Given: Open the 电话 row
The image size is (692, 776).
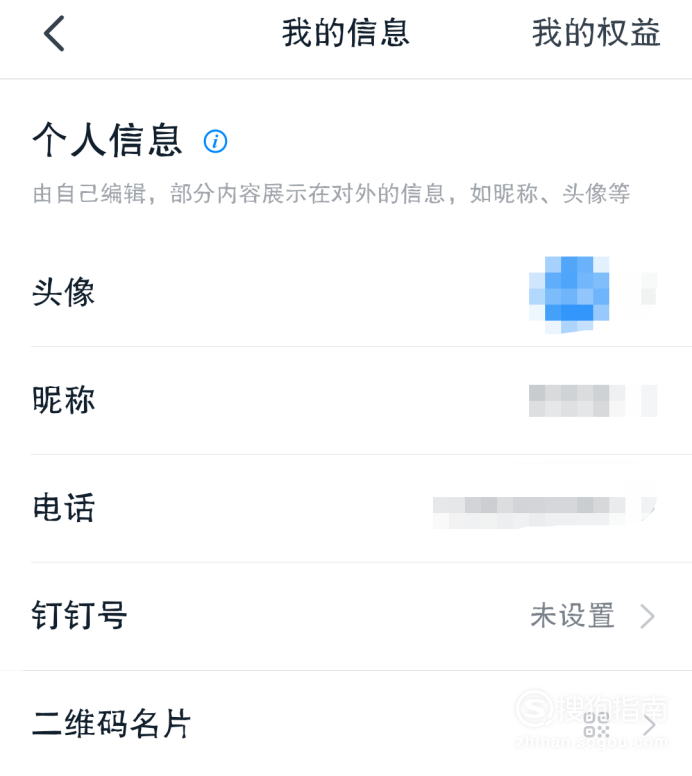Looking at the screenshot, I should click(x=345, y=509).
